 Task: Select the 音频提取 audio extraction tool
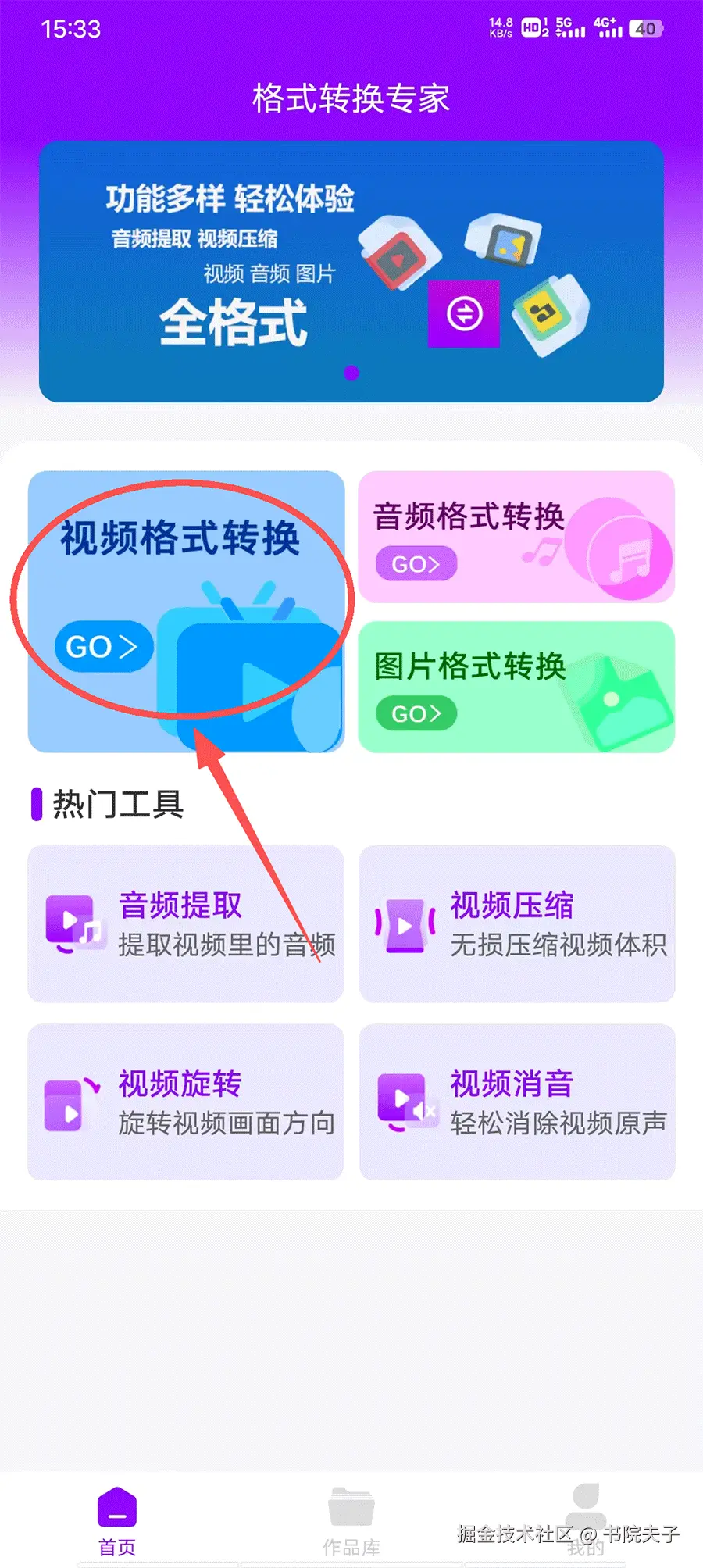186,923
